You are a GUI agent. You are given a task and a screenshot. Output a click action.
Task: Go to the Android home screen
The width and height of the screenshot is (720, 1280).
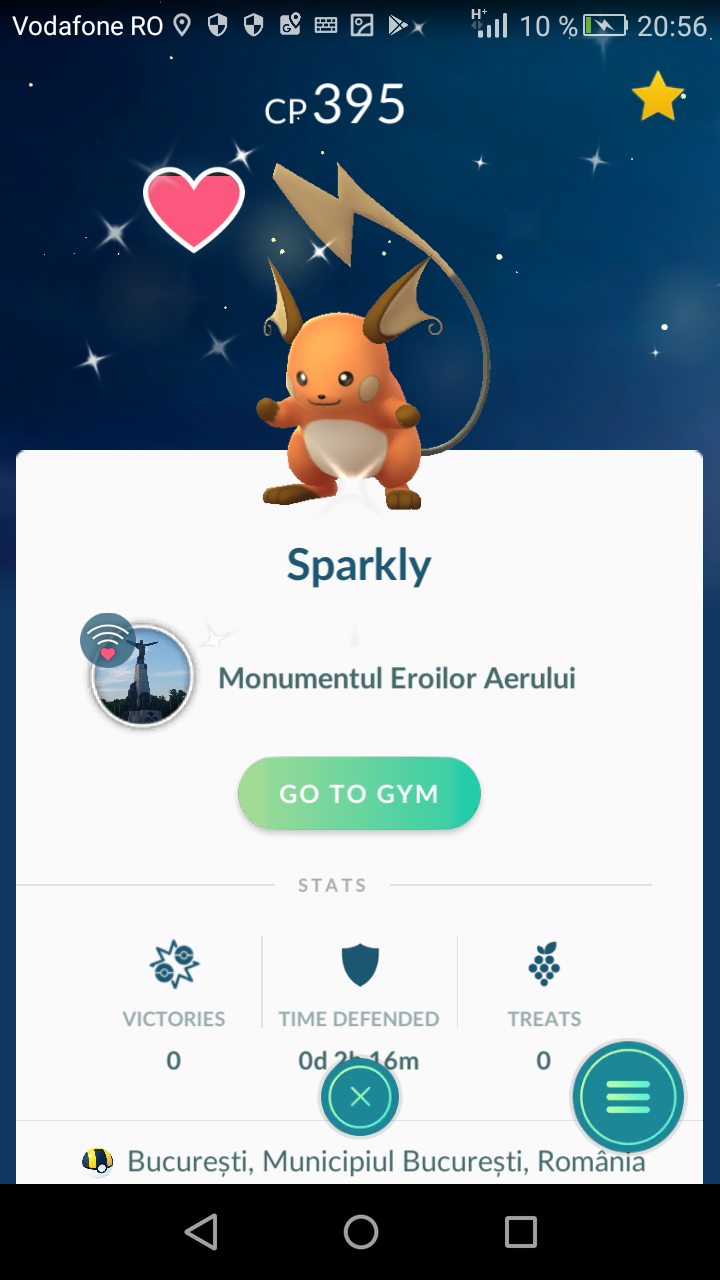(x=361, y=1232)
